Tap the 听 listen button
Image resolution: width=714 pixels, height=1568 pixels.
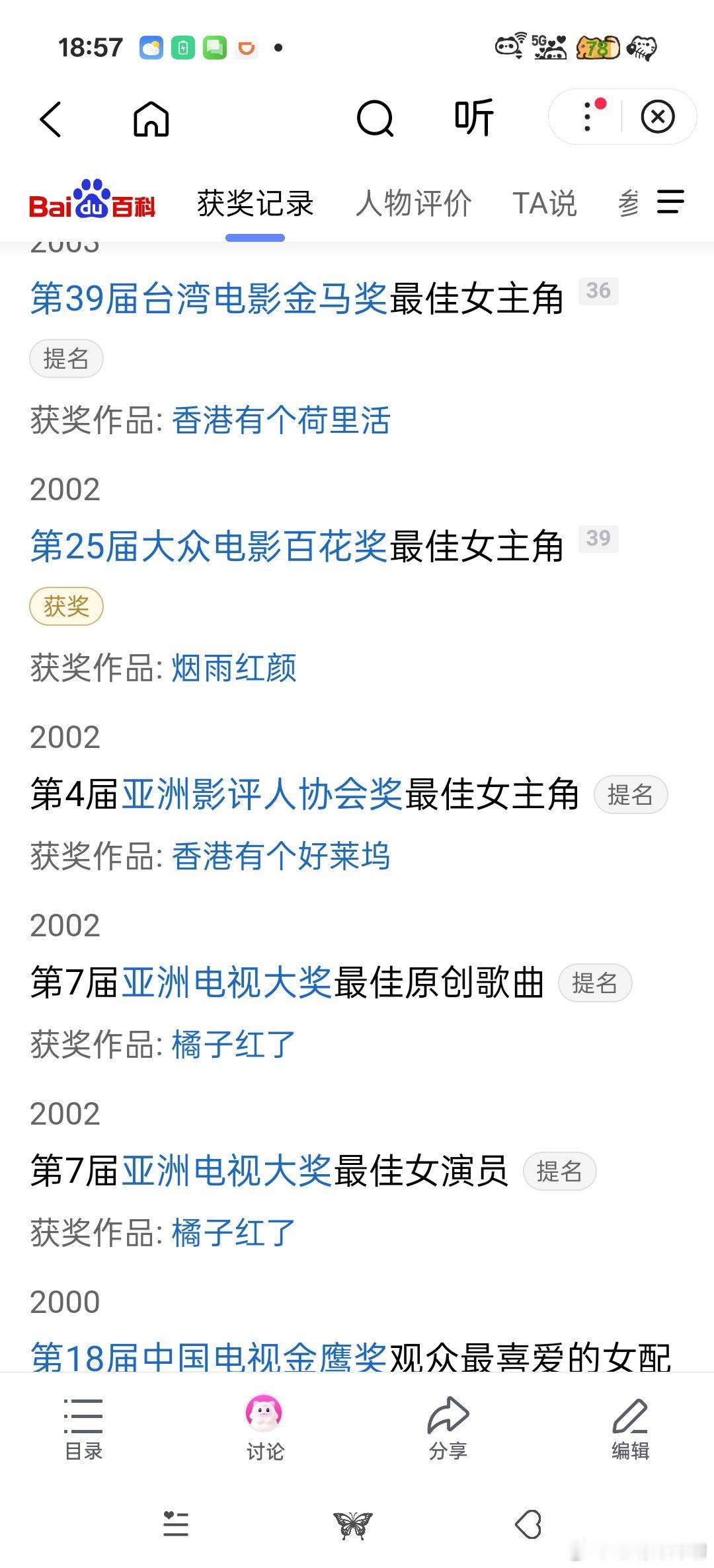tap(474, 118)
